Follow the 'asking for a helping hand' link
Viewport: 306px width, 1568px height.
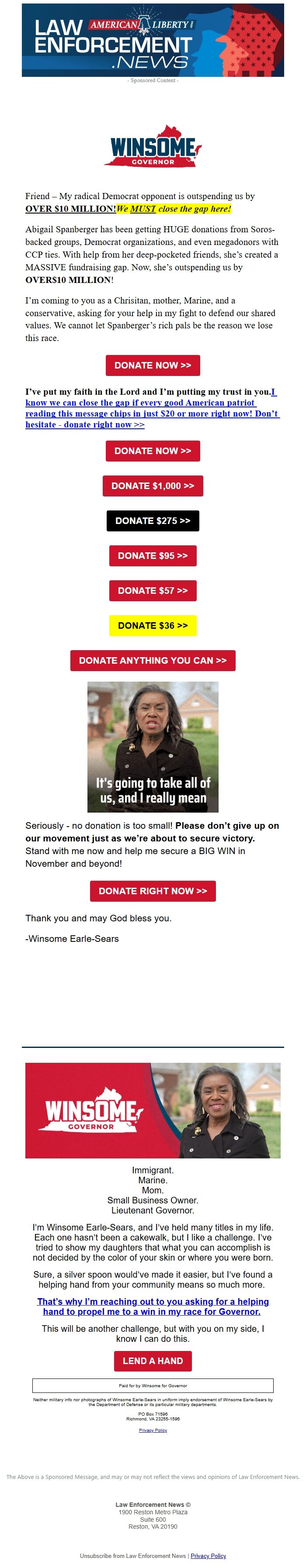tap(153, 1306)
